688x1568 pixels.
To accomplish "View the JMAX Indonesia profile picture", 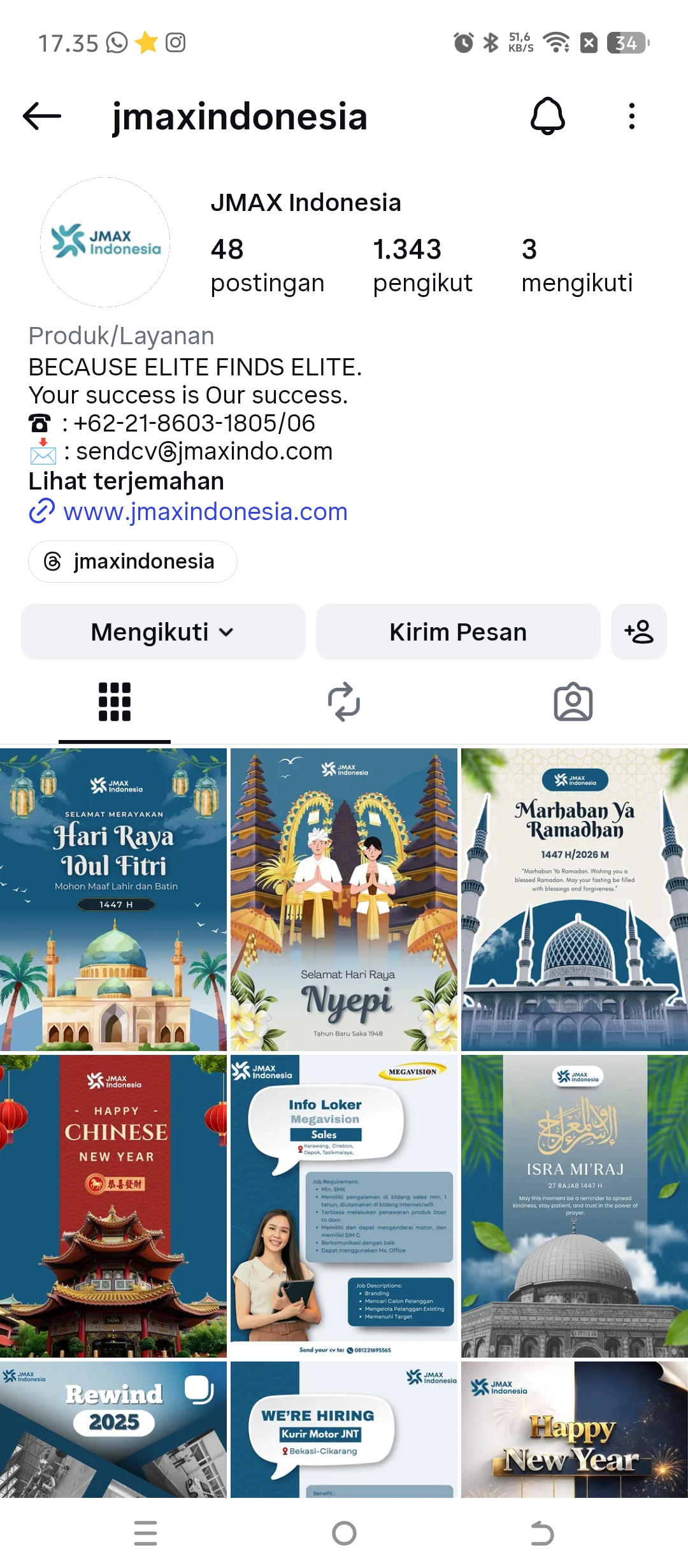I will 105,242.
